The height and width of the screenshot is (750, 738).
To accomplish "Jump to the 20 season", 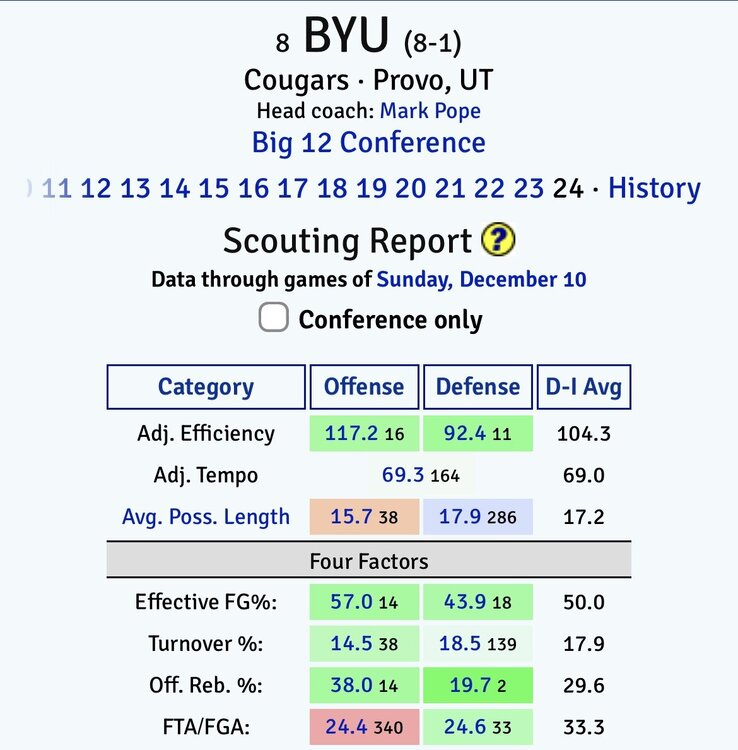I will coord(410,188).
